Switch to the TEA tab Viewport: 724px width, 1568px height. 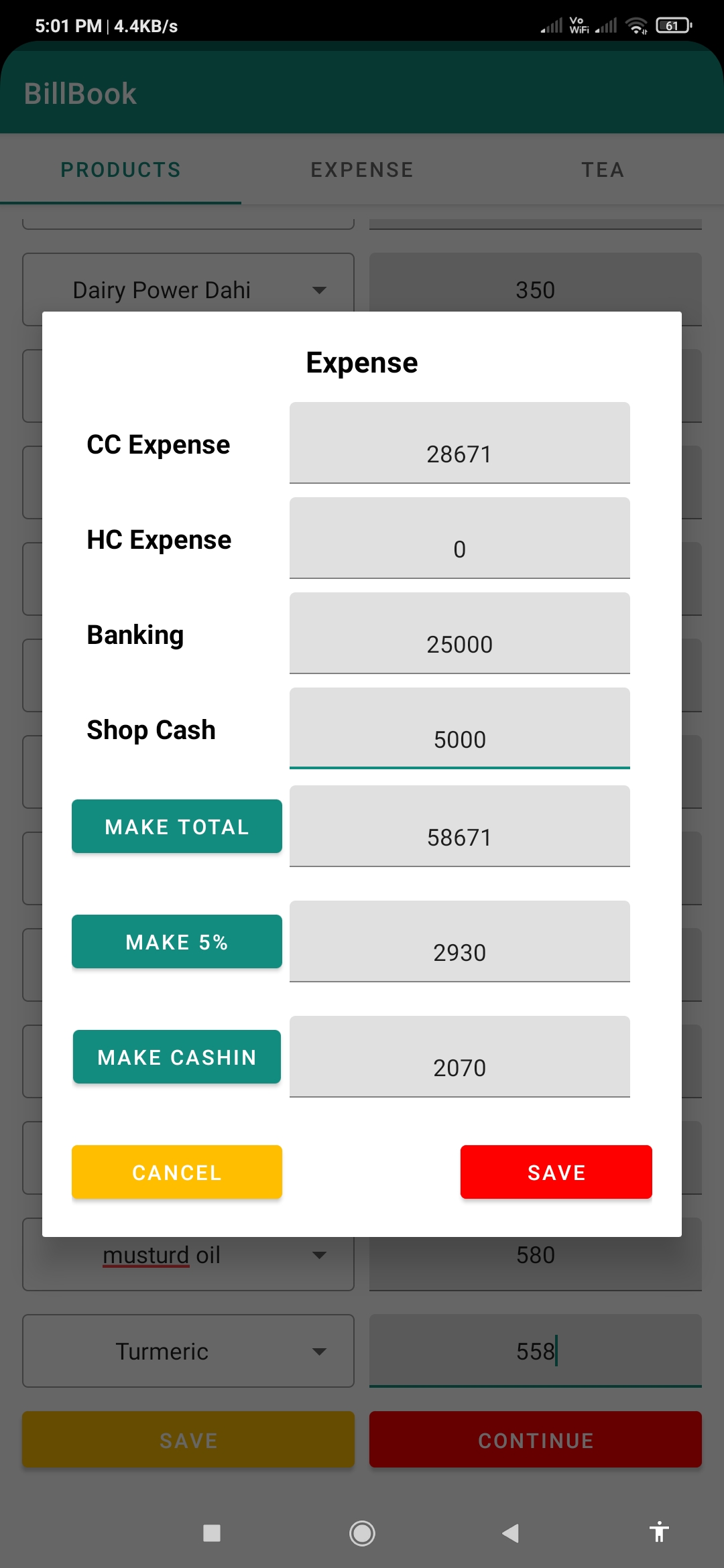point(602,170)
